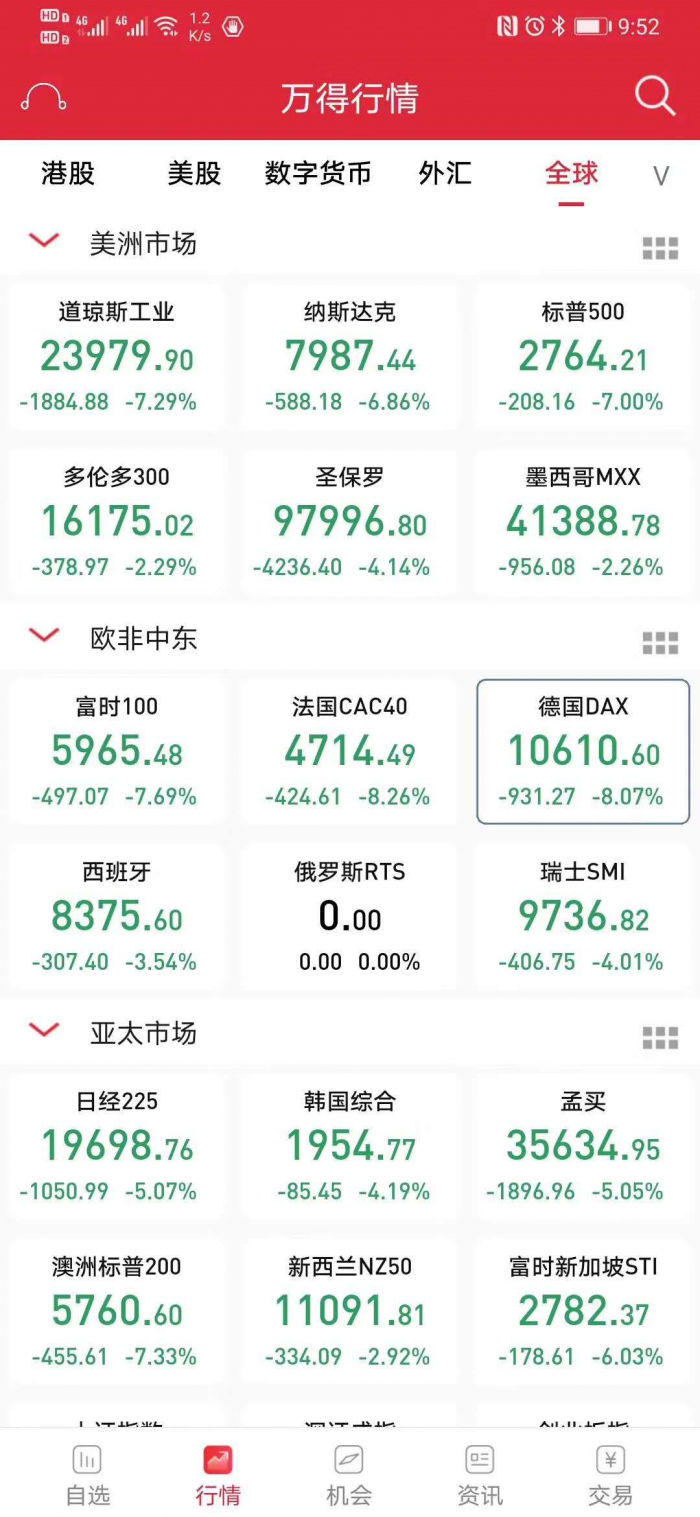Open the 道琼斯工业 index card
This screenshot has height=1517, width=700.
(x=117, y=357)
